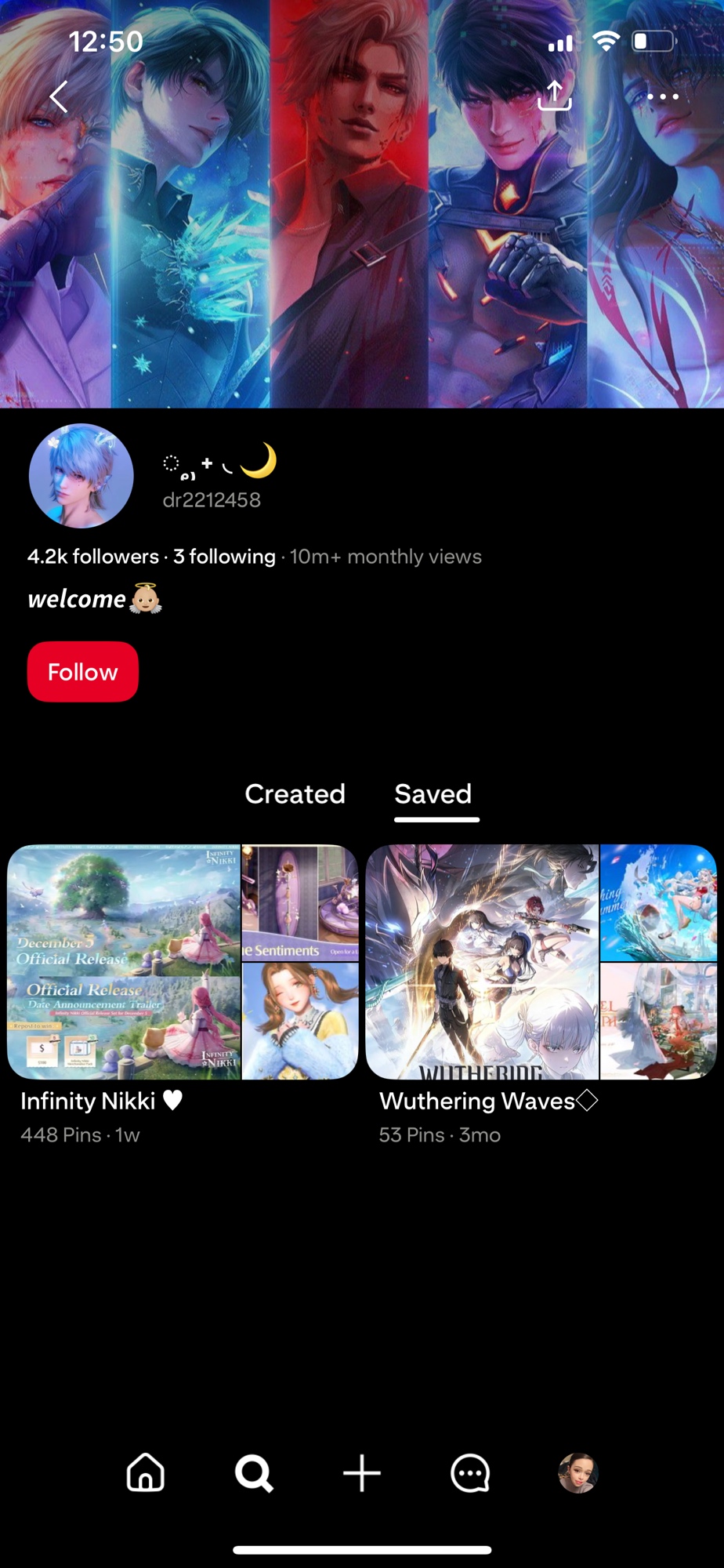This screenshot has height=1568, width=724.
Task: Follow dr2212458
Action: pos(83,672)
